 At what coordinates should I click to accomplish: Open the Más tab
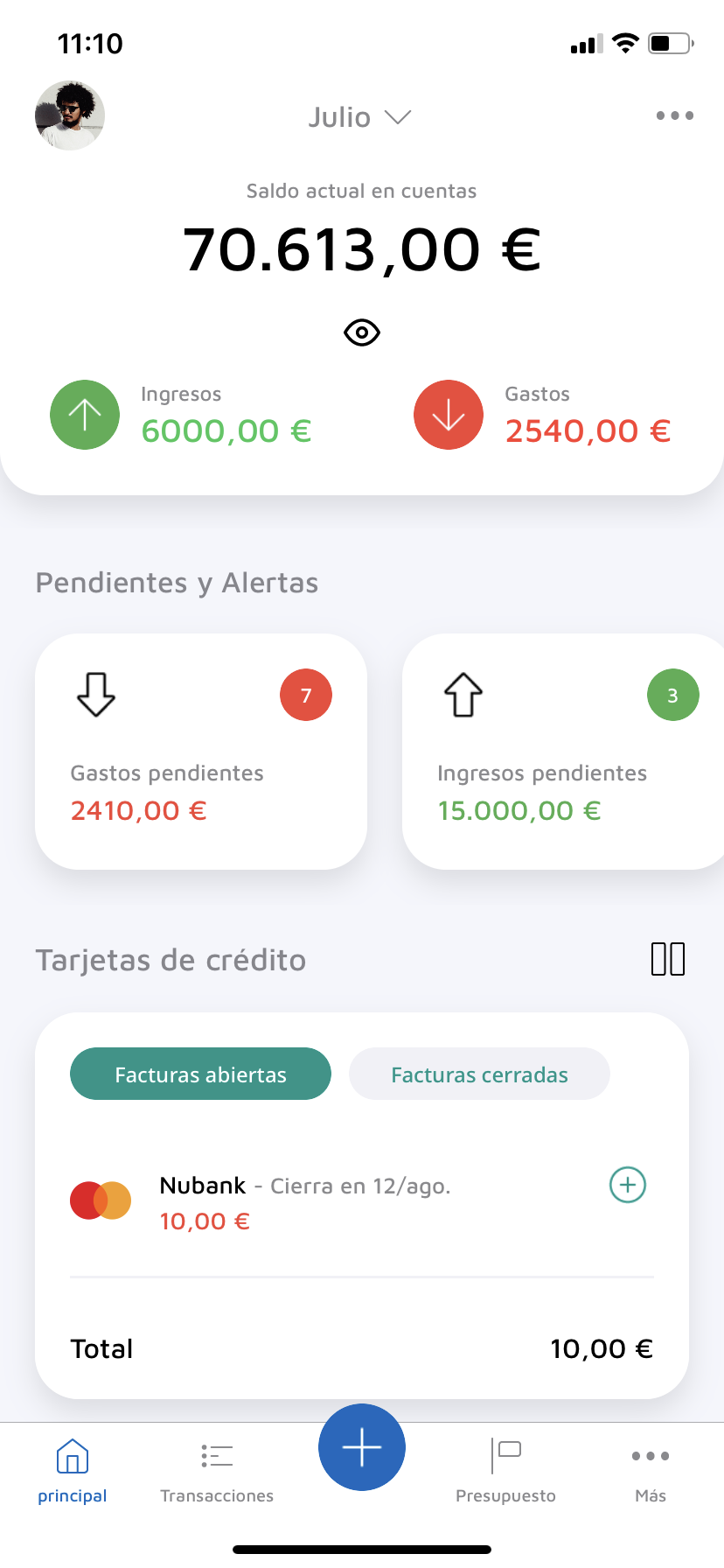tap(651, 1472)
